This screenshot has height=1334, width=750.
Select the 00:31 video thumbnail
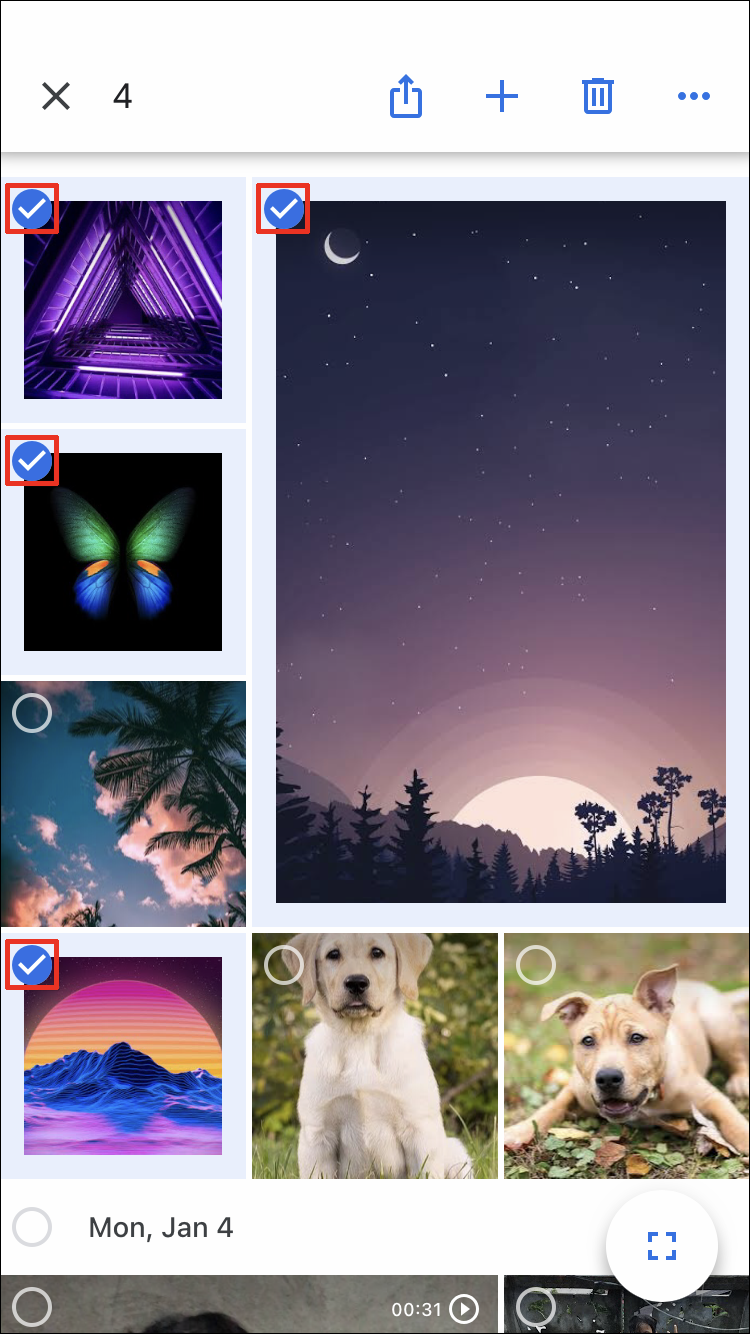(x=32, y=1306)
